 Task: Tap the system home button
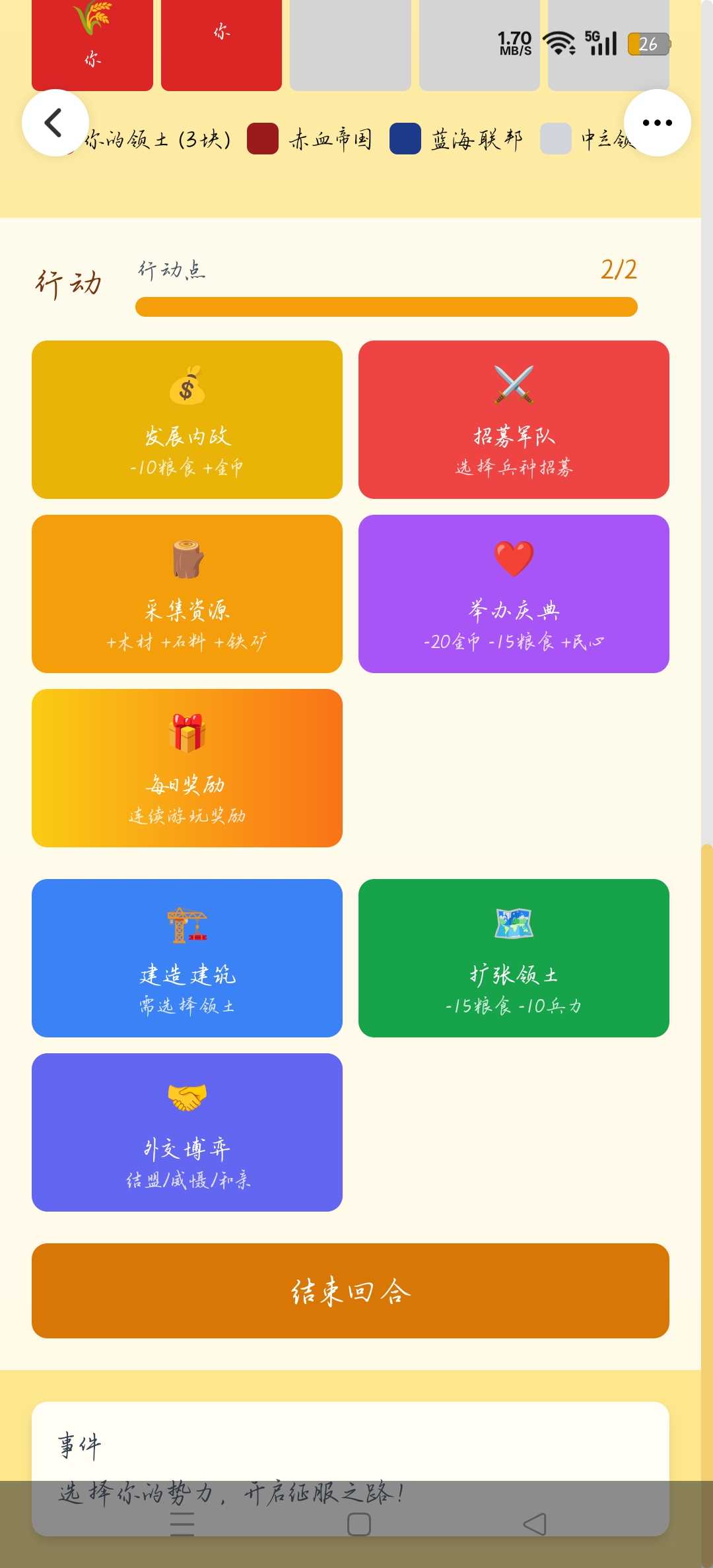[x=358, y=1524]
